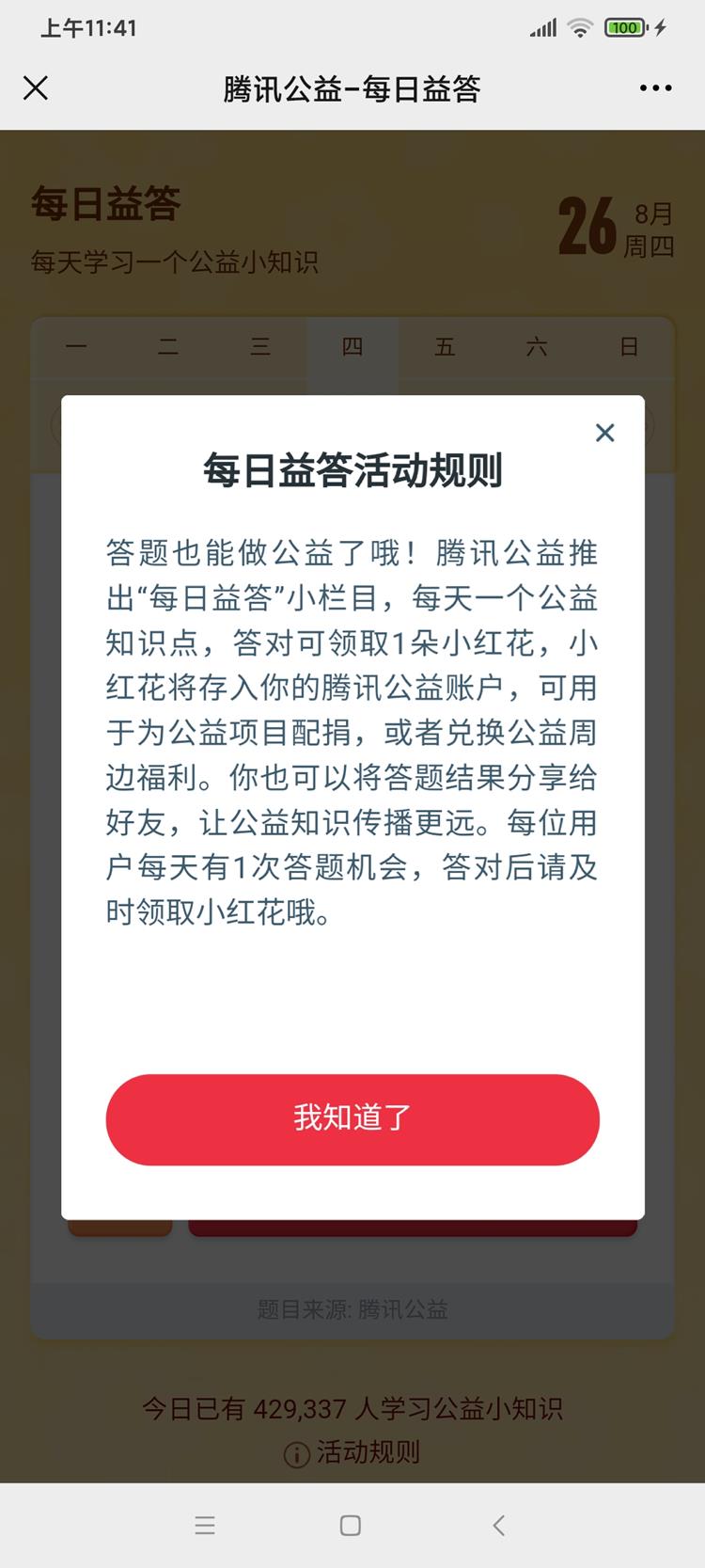The image size is (705, 1568).
Task: Open the more options menu (three dots)
Action: pyautogui.click(x=654, y=87)
